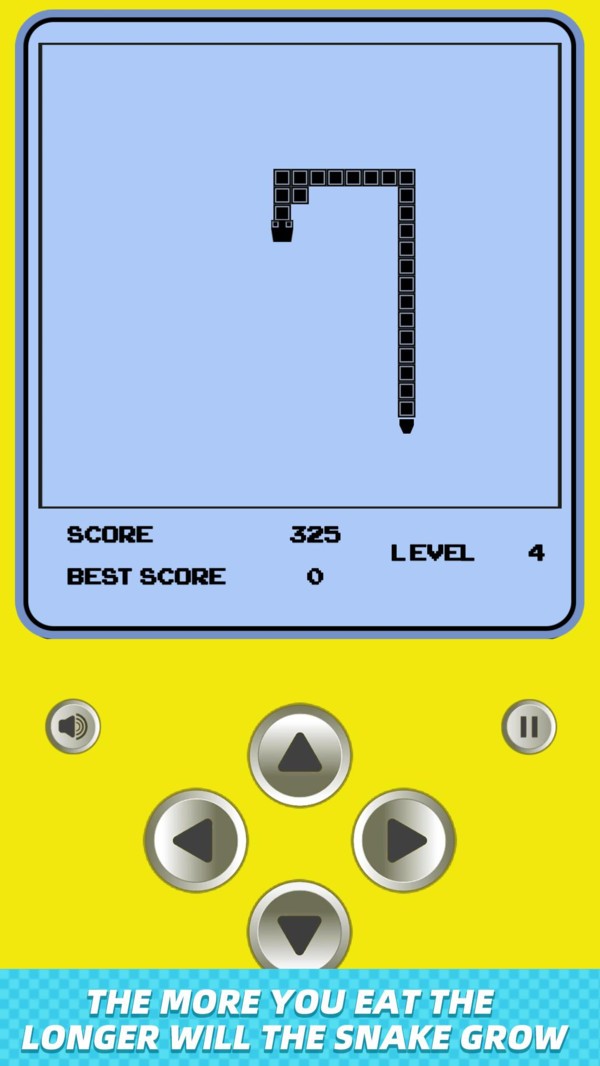Mute the game sound
The height and width of the screenshot is (1066, 600).
[x=73, y=726]
